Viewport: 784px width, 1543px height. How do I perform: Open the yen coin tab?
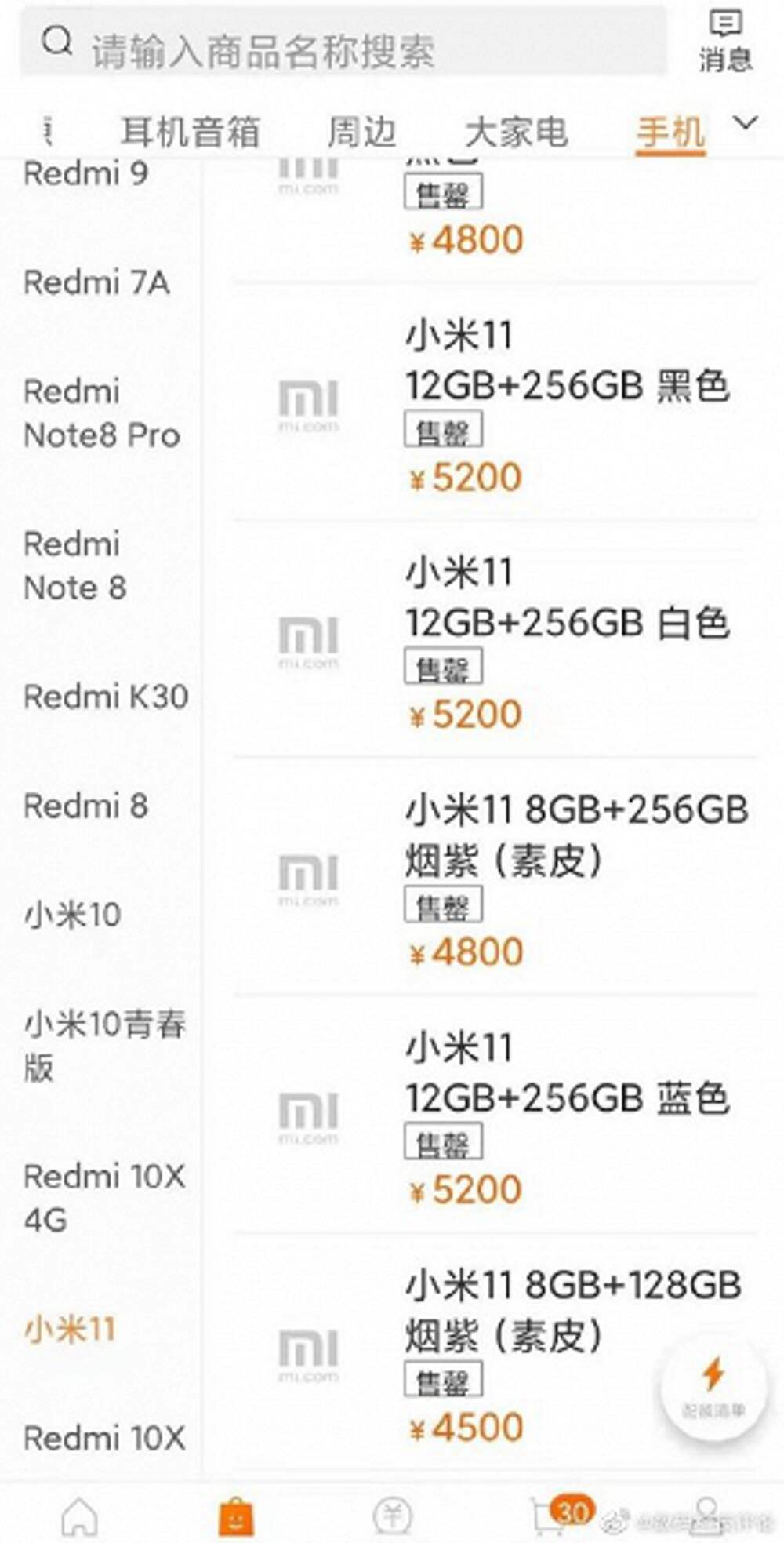tap(393, 1516)
